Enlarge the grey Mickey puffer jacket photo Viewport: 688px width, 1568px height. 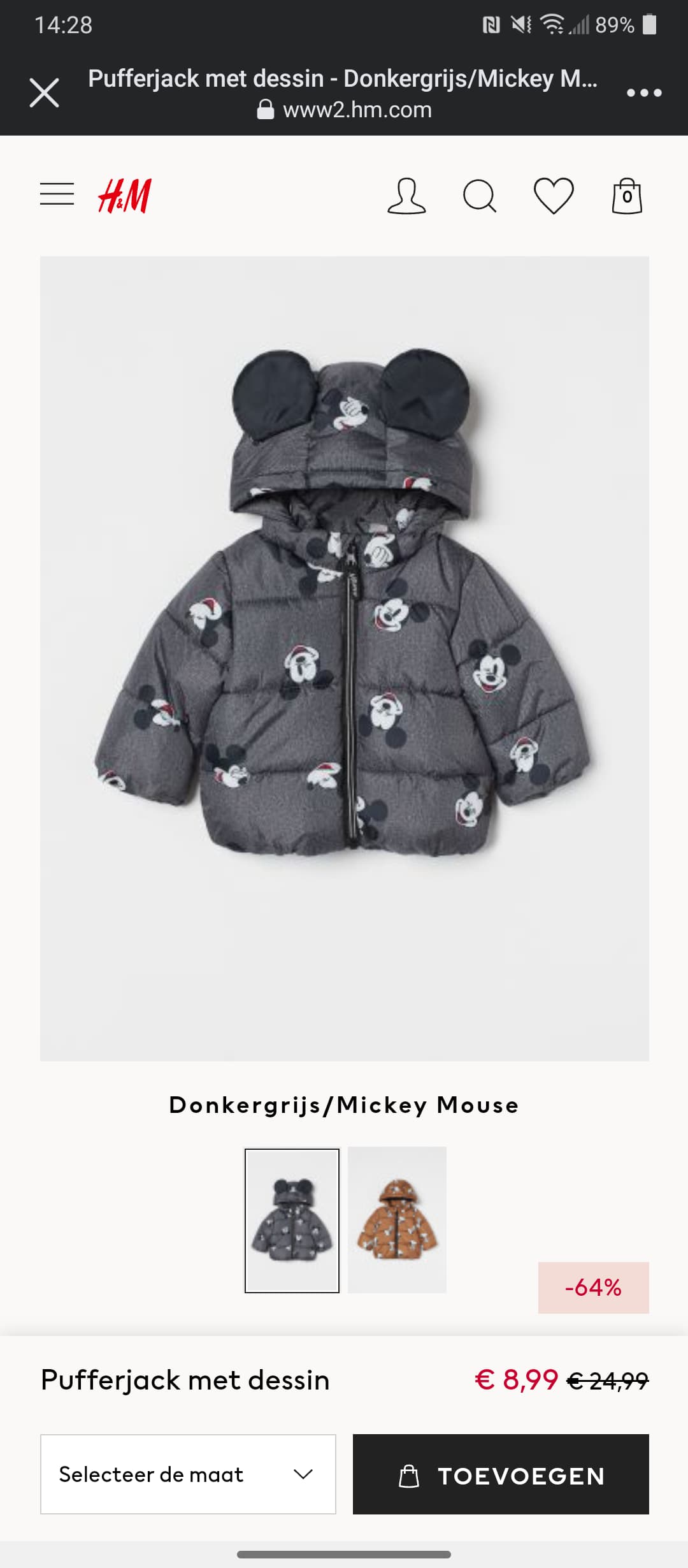pos(345,658)
